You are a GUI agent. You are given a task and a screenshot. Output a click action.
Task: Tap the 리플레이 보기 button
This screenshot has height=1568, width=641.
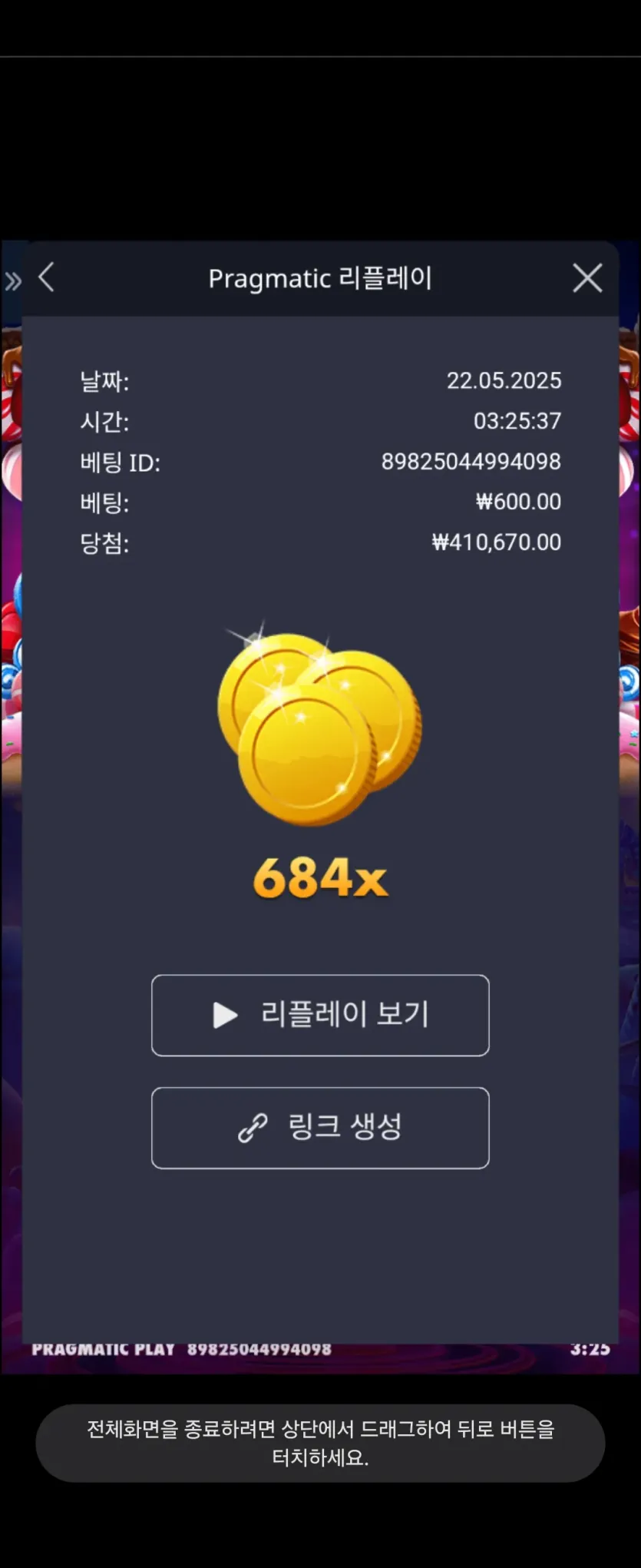coord(320,1015)
